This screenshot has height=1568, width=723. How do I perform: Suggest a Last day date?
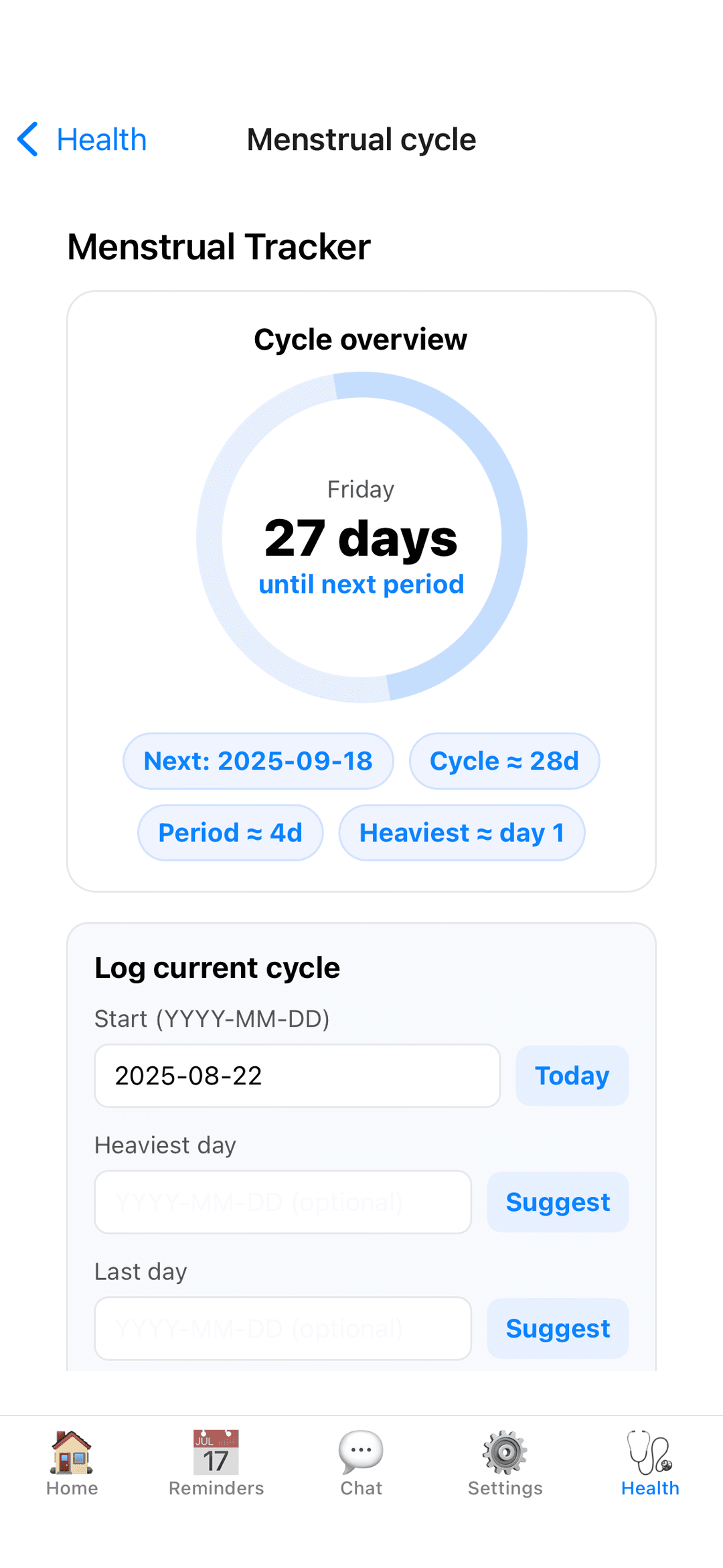(558, 1328)
